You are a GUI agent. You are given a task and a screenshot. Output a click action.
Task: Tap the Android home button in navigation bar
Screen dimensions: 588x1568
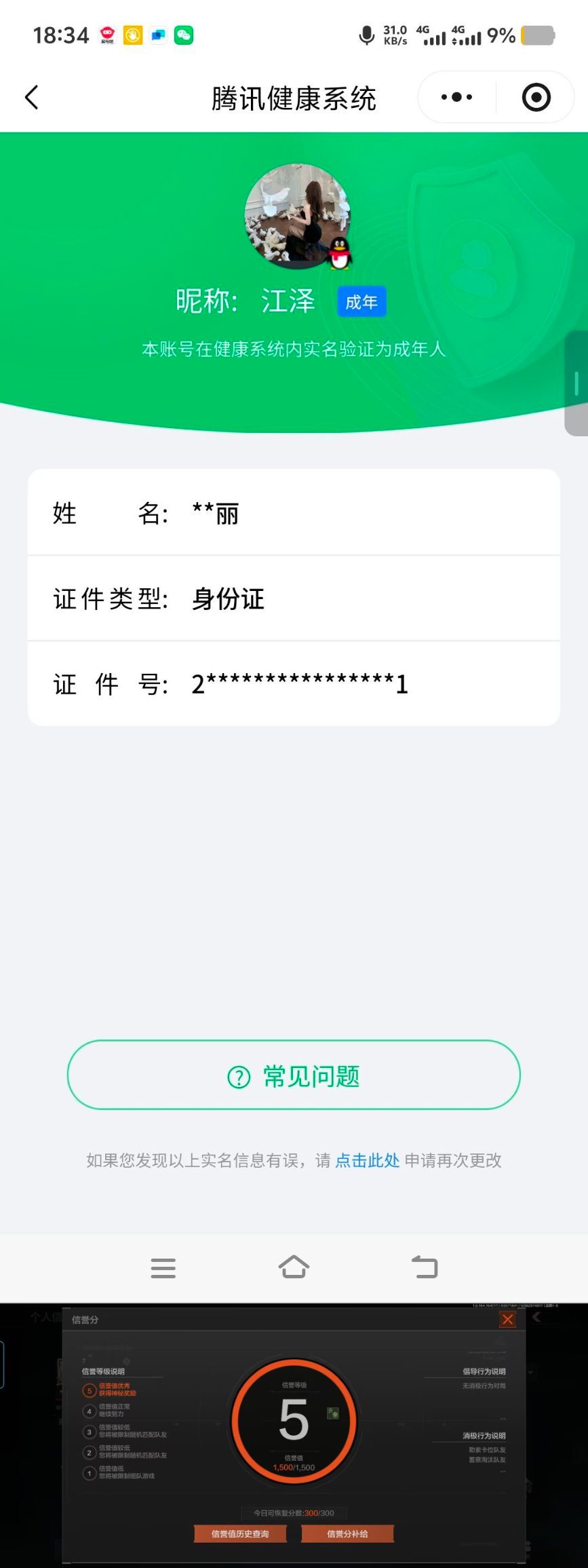[294, 1267]
